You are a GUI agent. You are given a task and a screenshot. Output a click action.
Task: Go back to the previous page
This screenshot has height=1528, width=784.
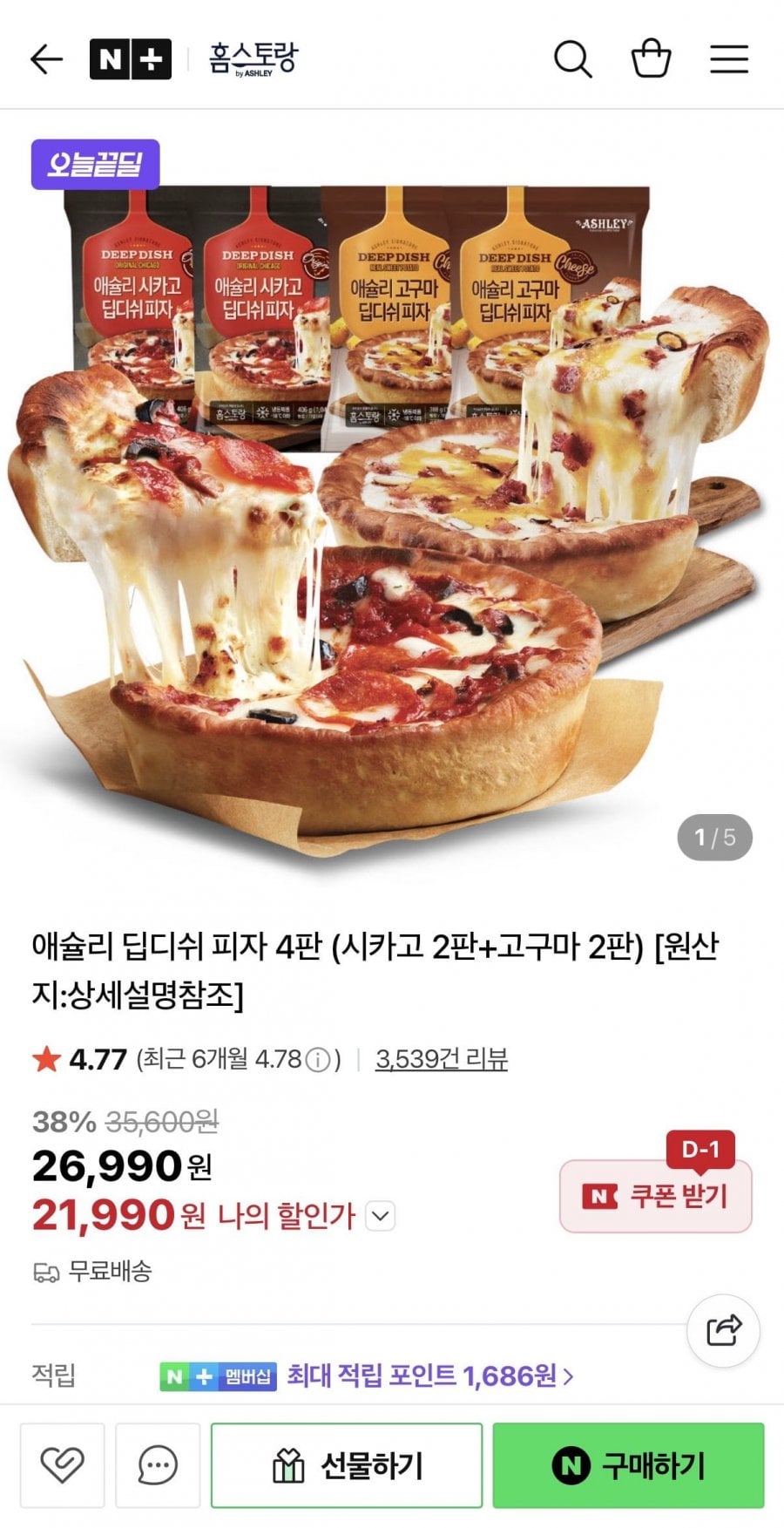(45, 58)
